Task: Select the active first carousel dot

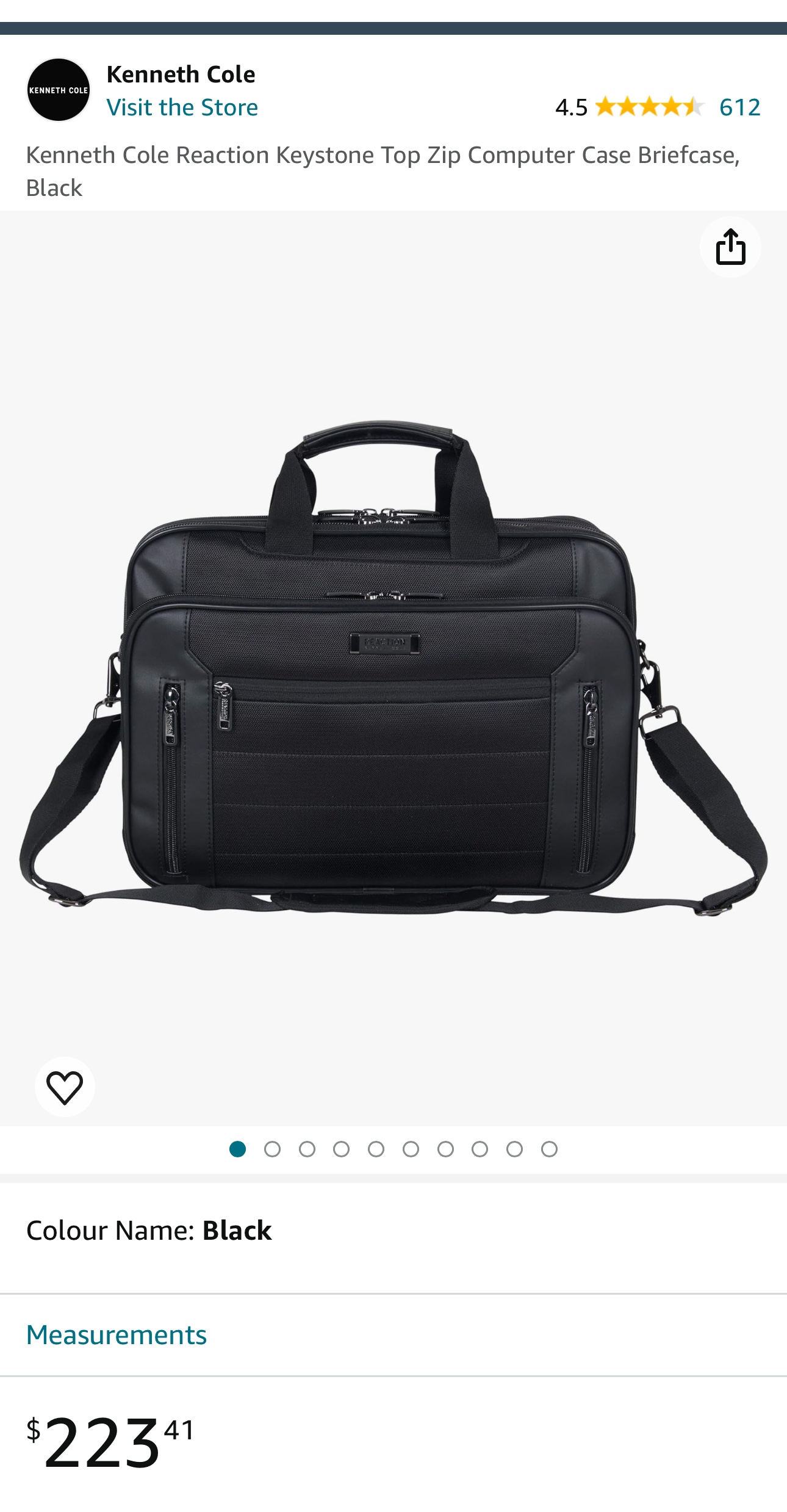Action: pyautogui.click(x=239, y=1148)
